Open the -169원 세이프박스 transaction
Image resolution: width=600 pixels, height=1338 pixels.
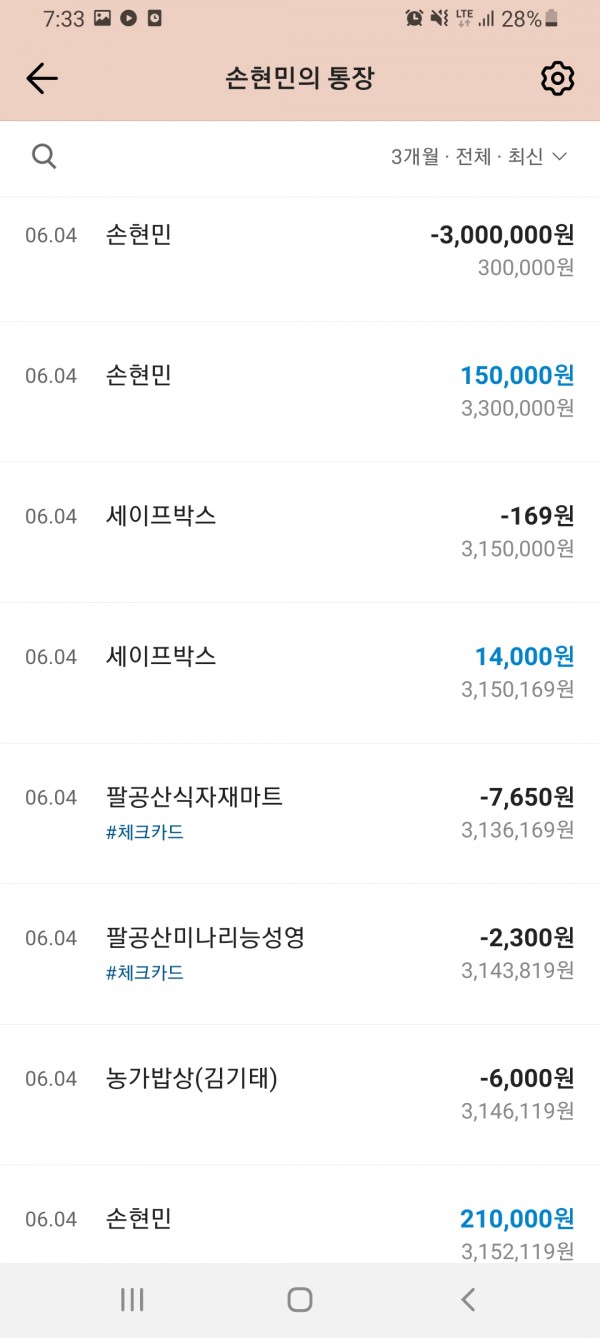300,531
